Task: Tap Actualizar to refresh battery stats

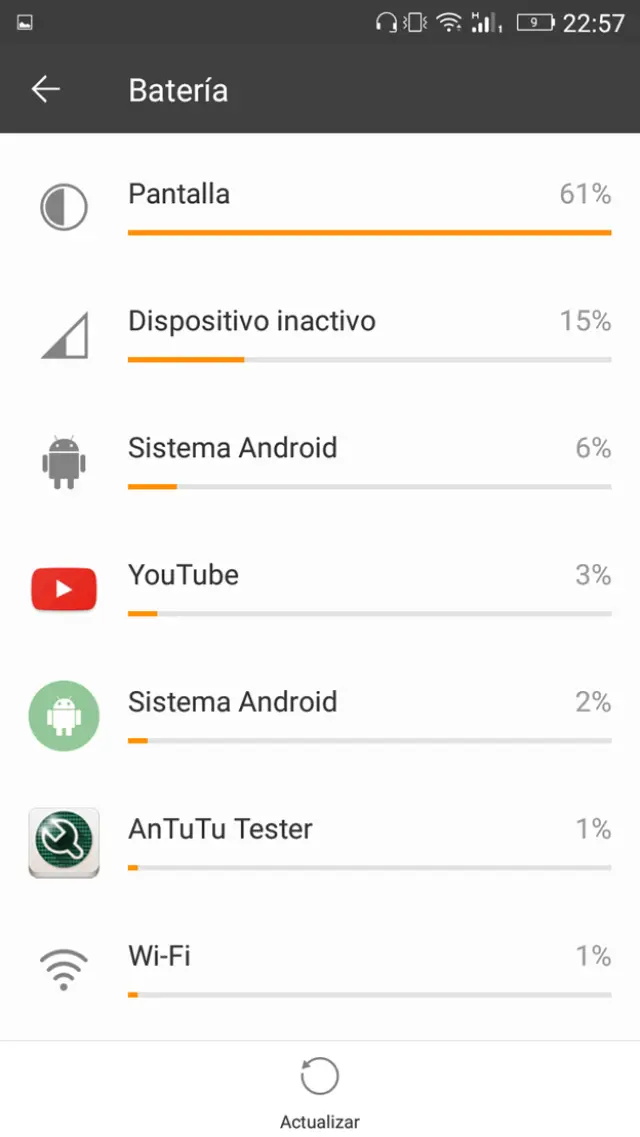Action: (x=319, y=1090)
